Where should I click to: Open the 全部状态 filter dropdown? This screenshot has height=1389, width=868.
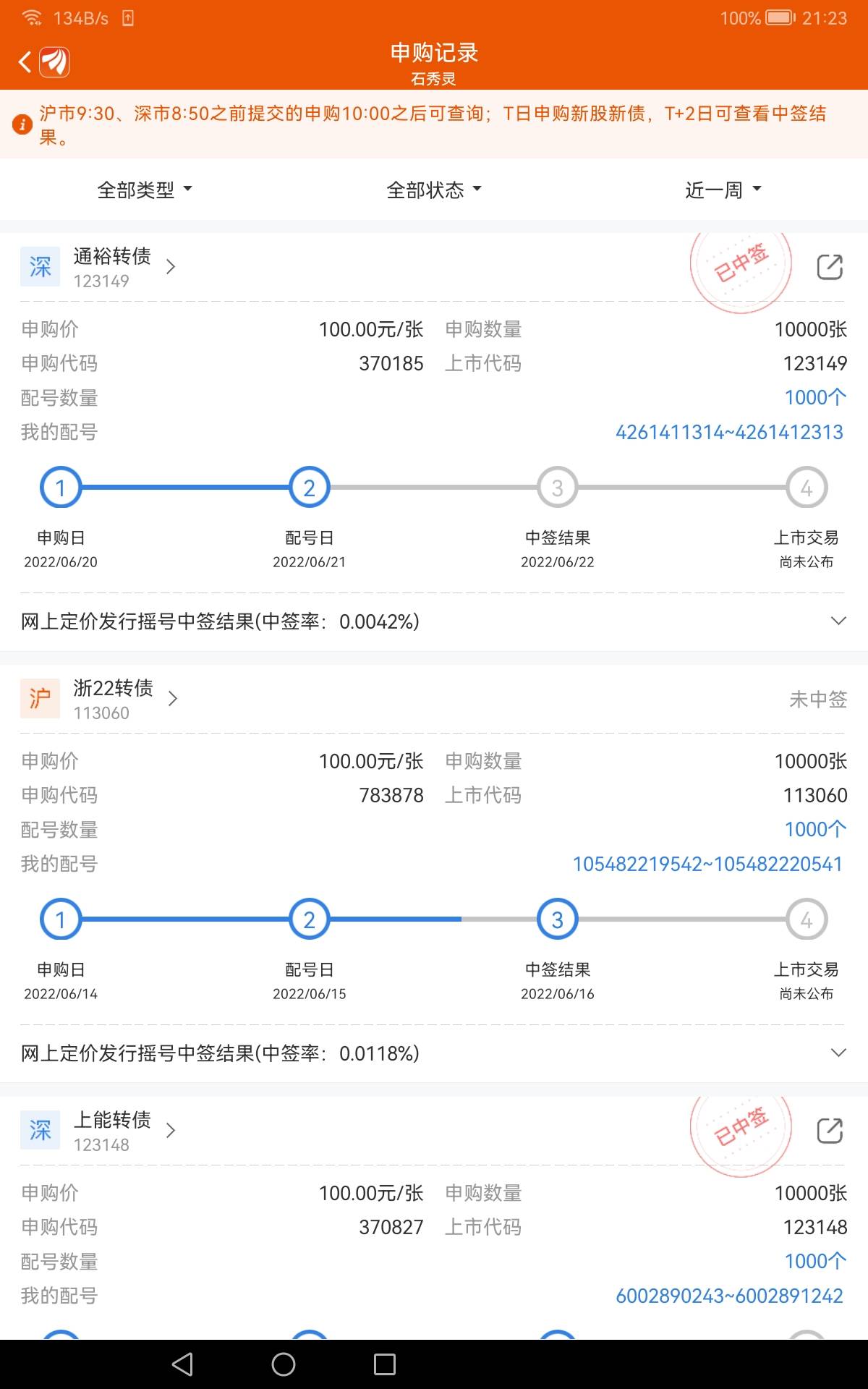coord(433,189)
